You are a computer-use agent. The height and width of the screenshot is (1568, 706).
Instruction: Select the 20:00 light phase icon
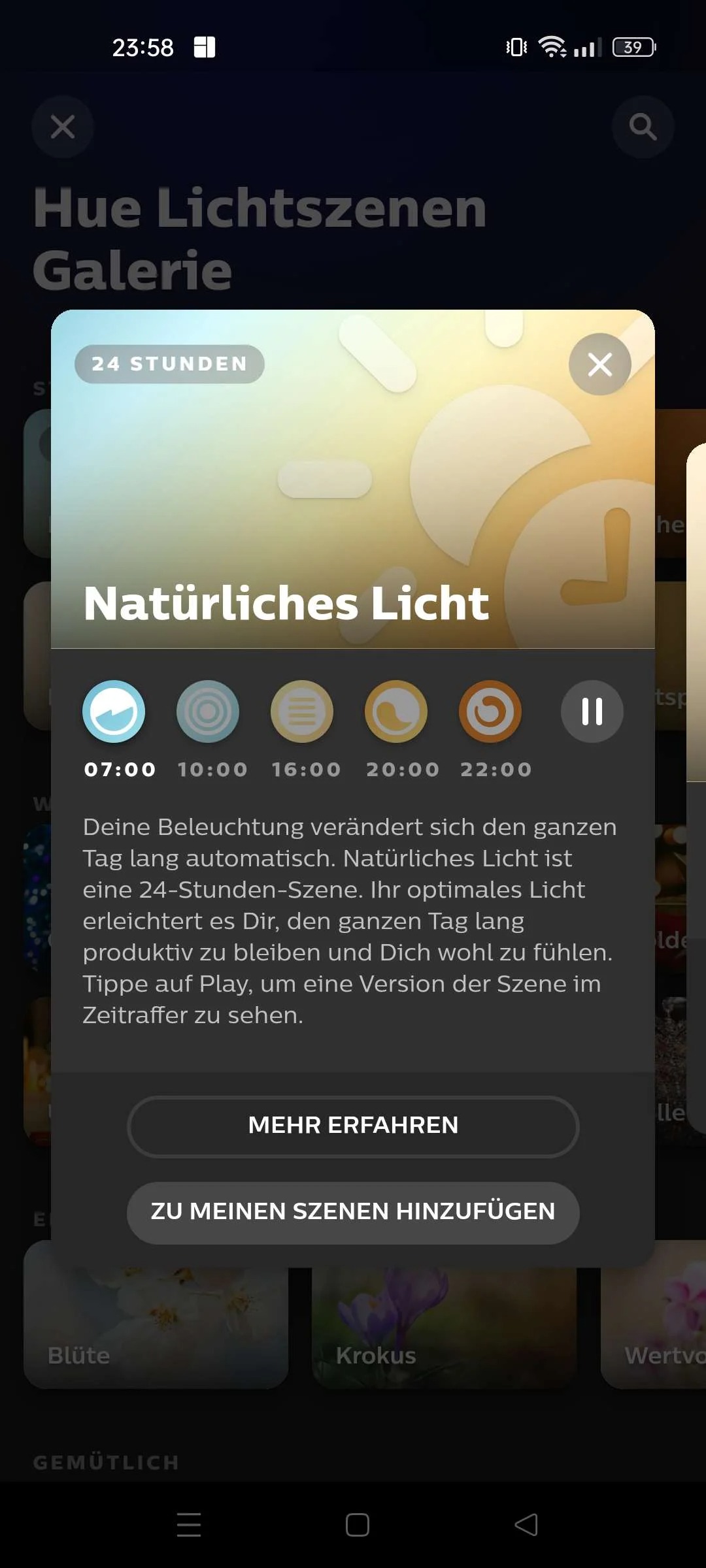[x=396, y=711]
